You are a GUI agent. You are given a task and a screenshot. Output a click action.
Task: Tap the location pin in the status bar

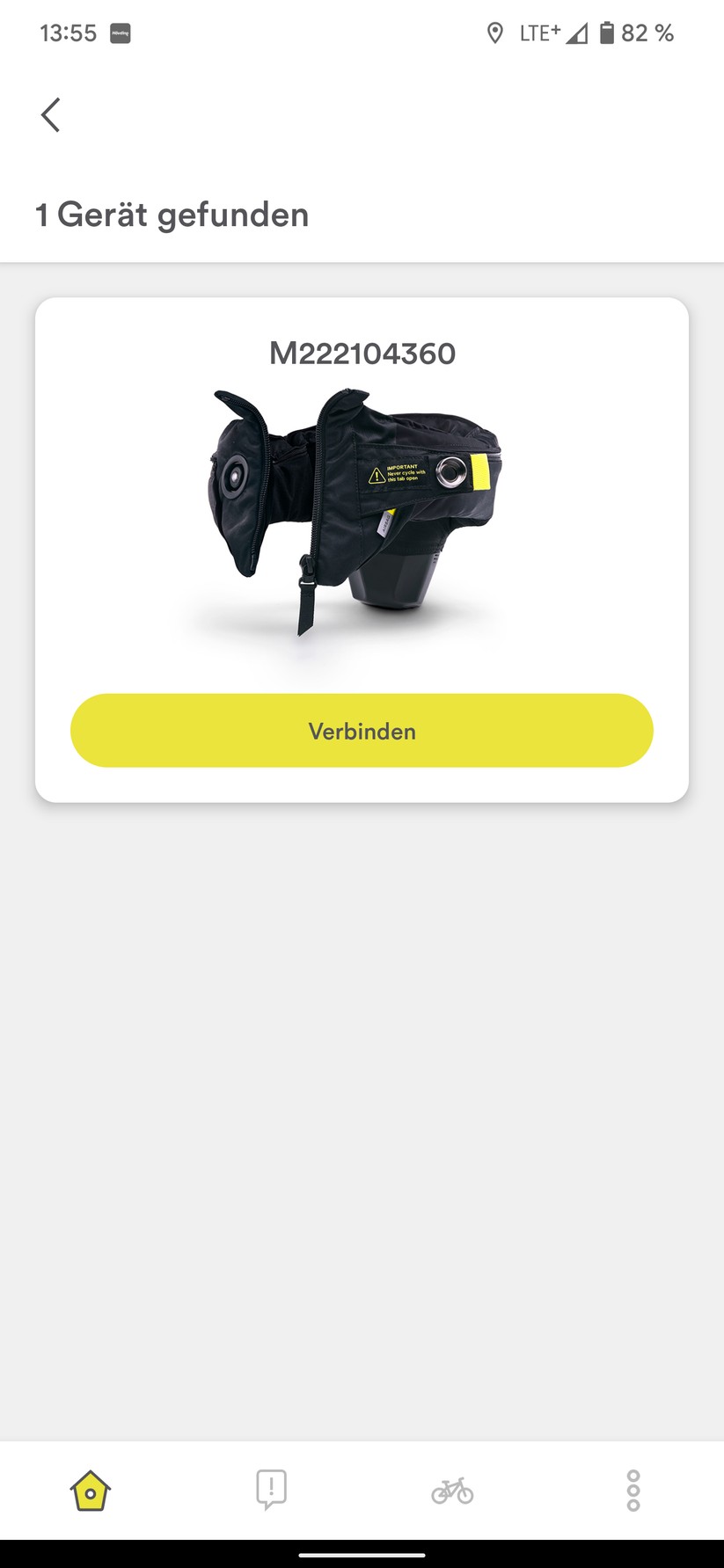(x=495, y=33)
